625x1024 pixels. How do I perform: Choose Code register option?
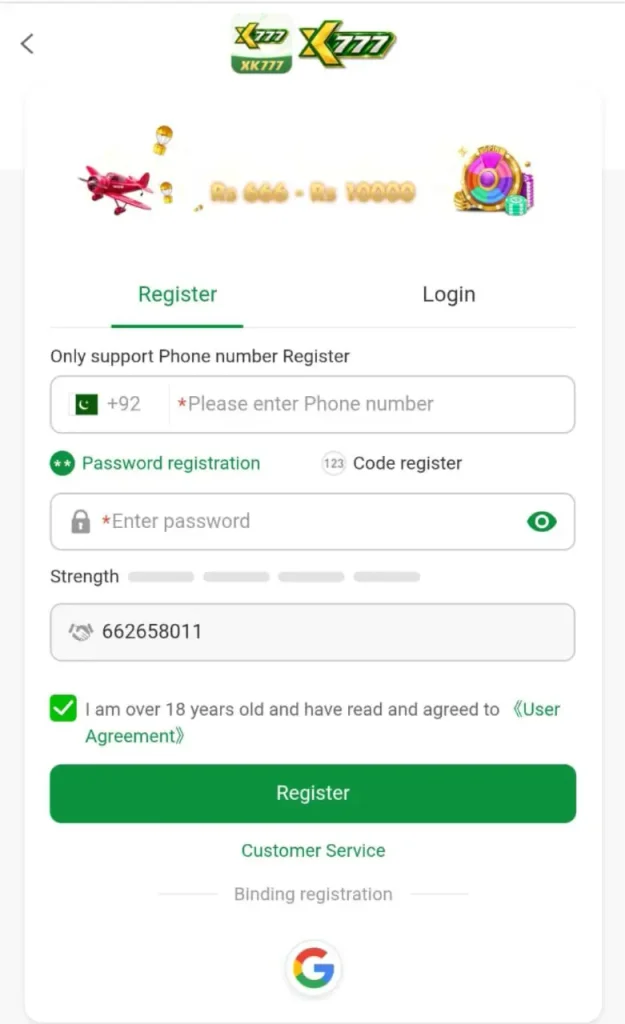click(x=392, y=464)
